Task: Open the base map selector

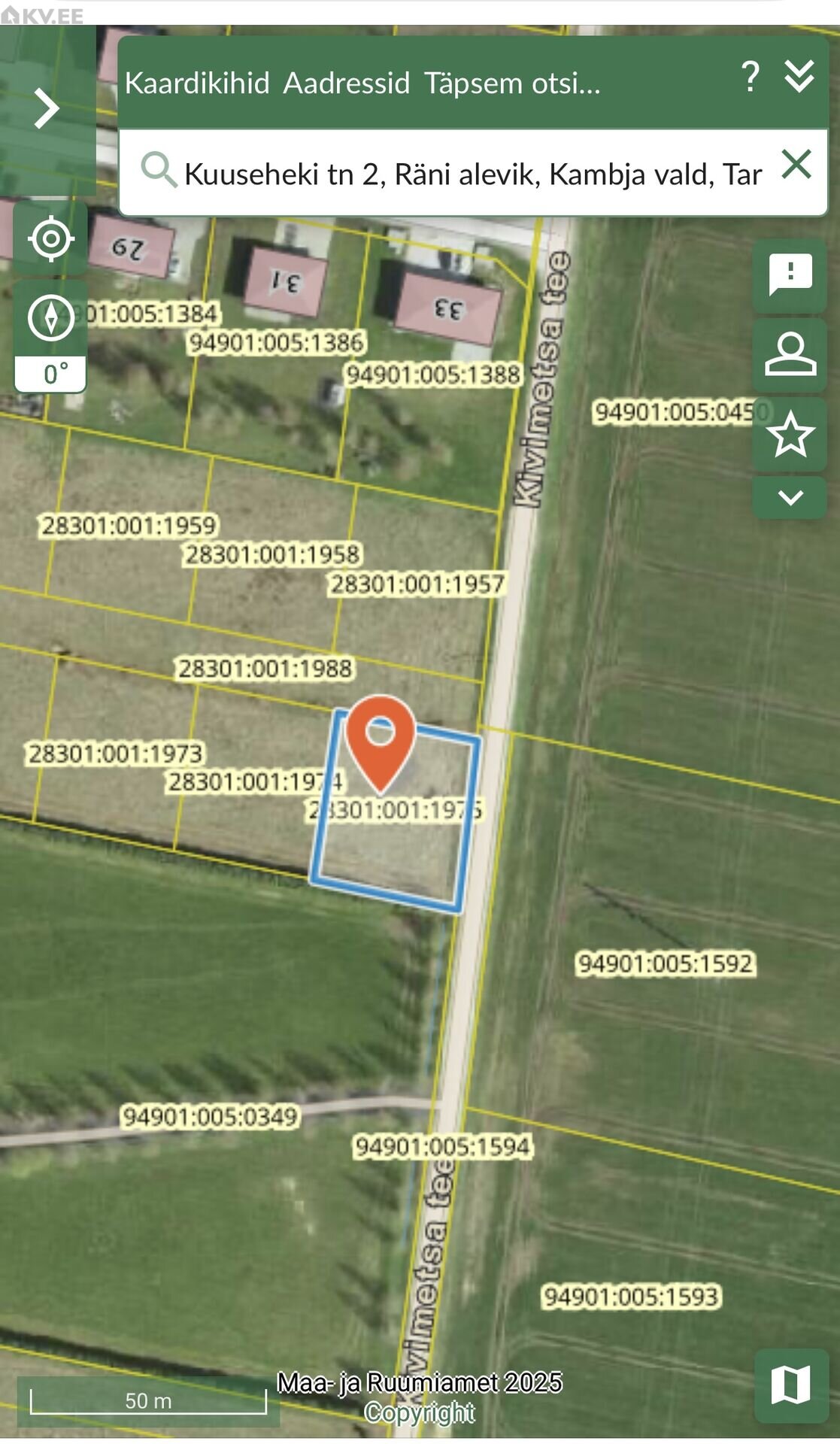Action: point(791,1385)
